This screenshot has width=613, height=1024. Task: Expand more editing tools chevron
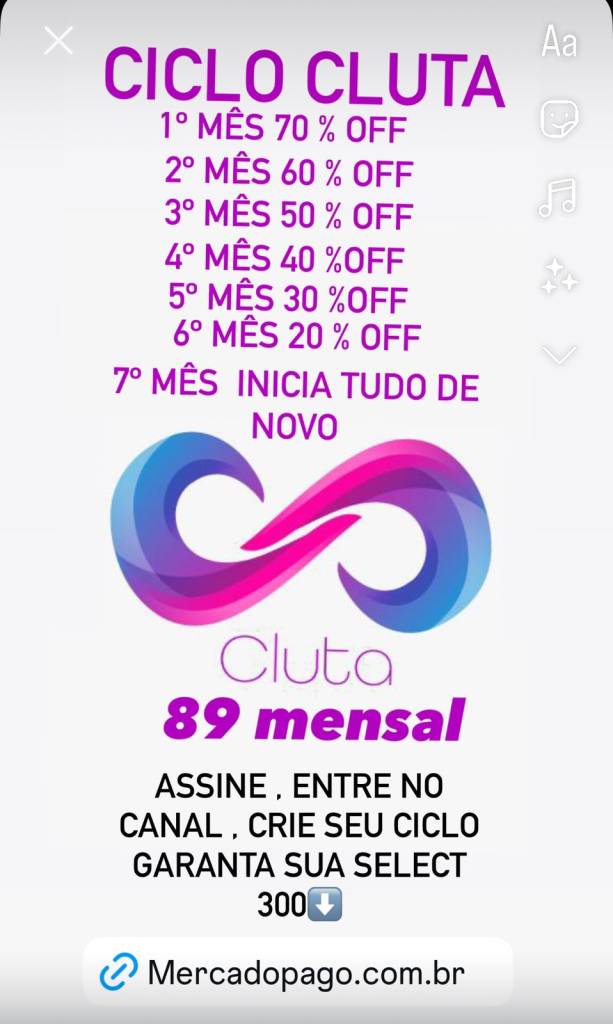(x=559, y=354)
